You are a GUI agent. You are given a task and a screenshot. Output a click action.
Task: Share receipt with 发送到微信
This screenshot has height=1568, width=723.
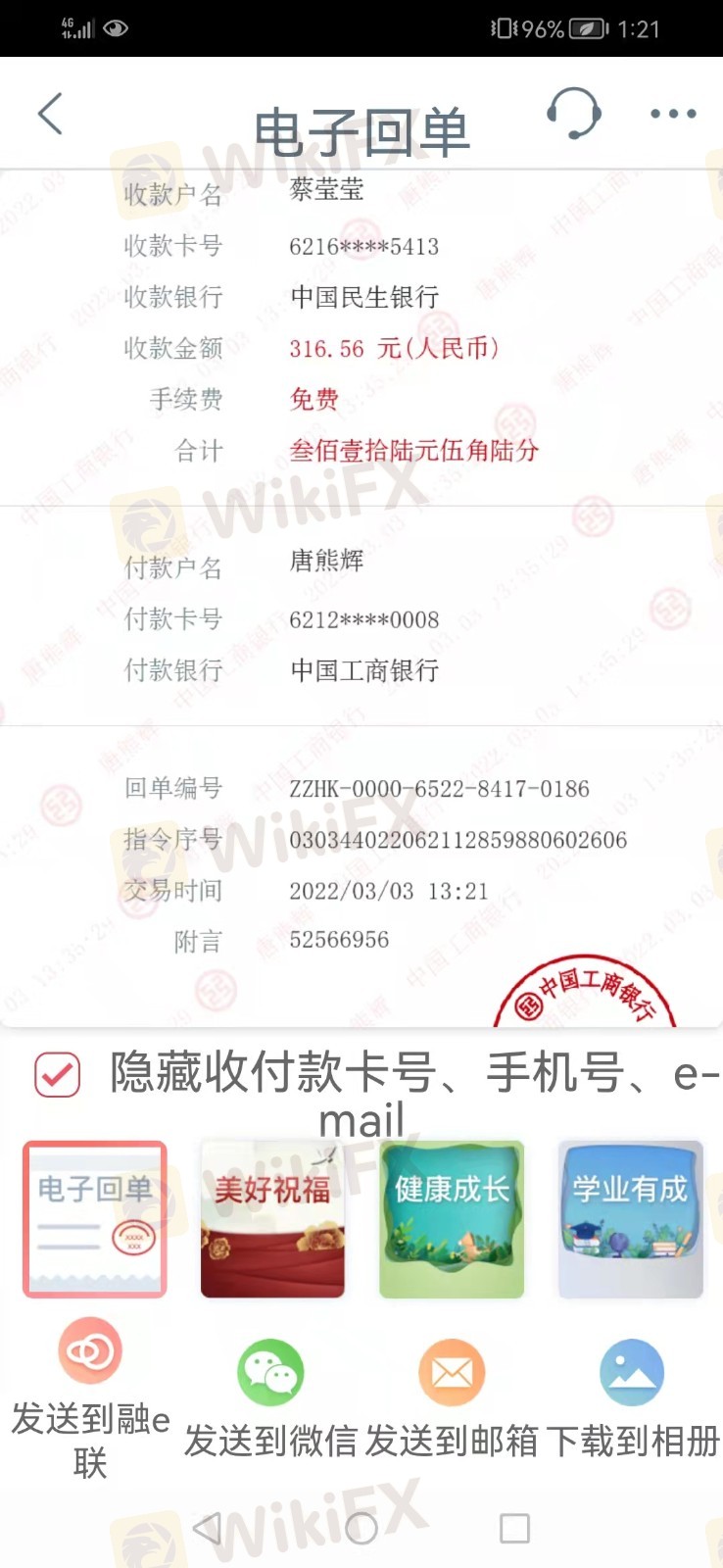270,1374
